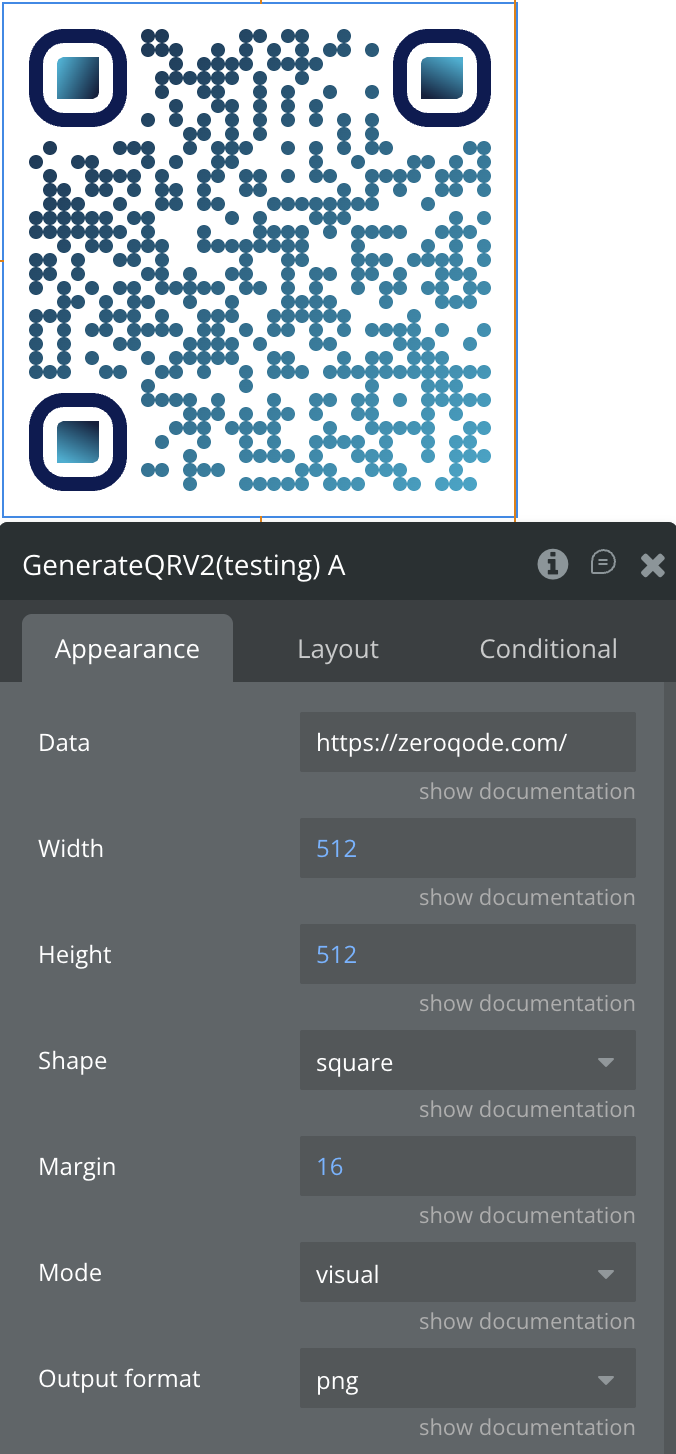Open the comments icon in the header
Viewport: 676px width, 1454px height.
tap(603, 564)
